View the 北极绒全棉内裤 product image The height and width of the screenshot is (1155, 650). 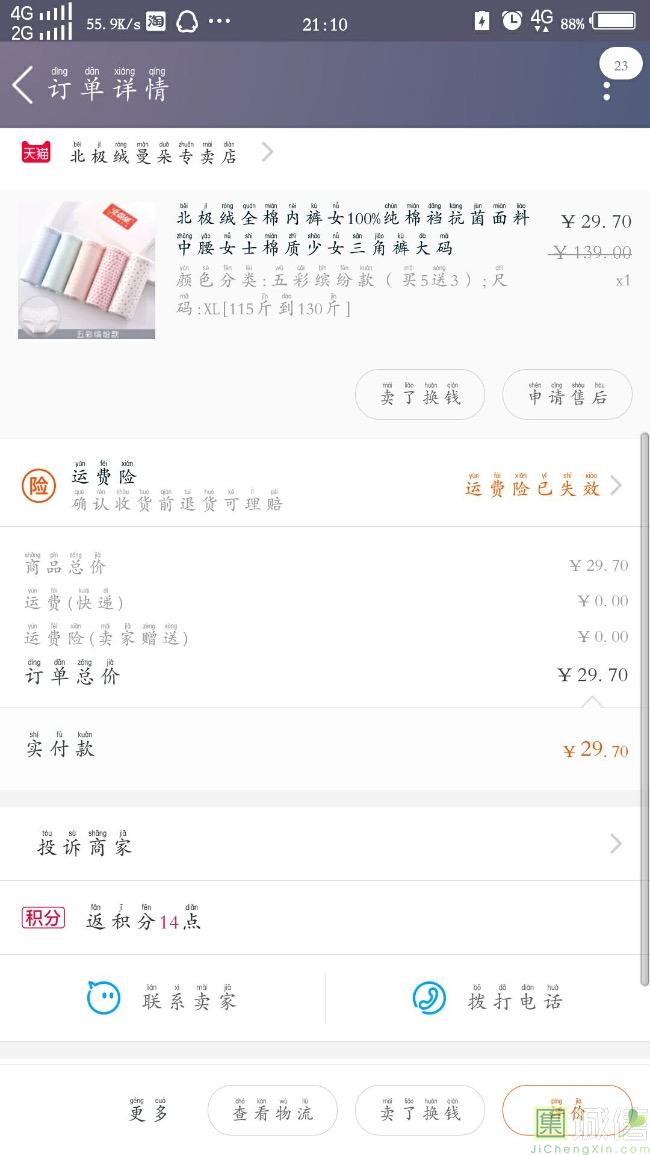click(87, 270)
